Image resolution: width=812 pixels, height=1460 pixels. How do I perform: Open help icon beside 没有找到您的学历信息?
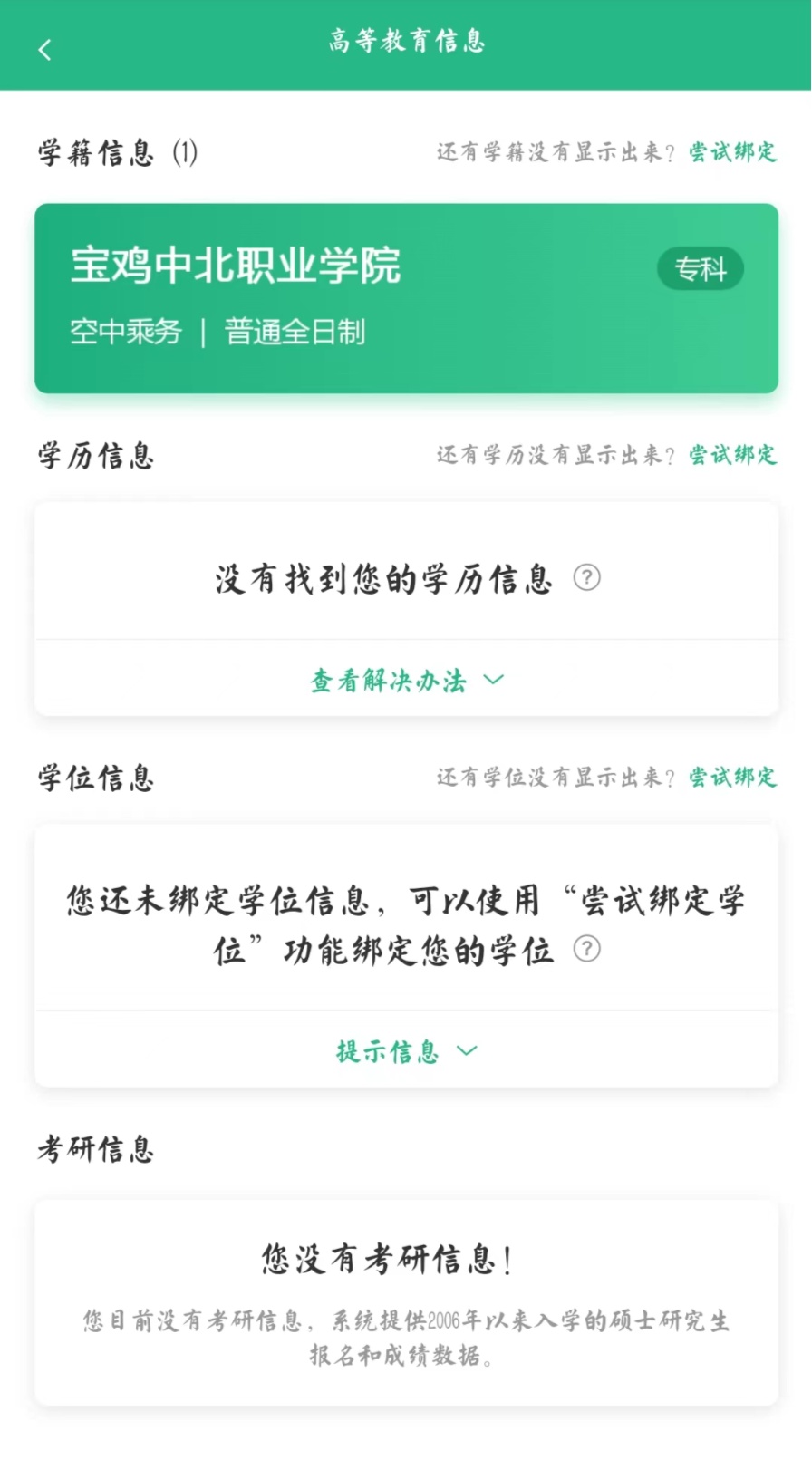[x=587, y=577]
